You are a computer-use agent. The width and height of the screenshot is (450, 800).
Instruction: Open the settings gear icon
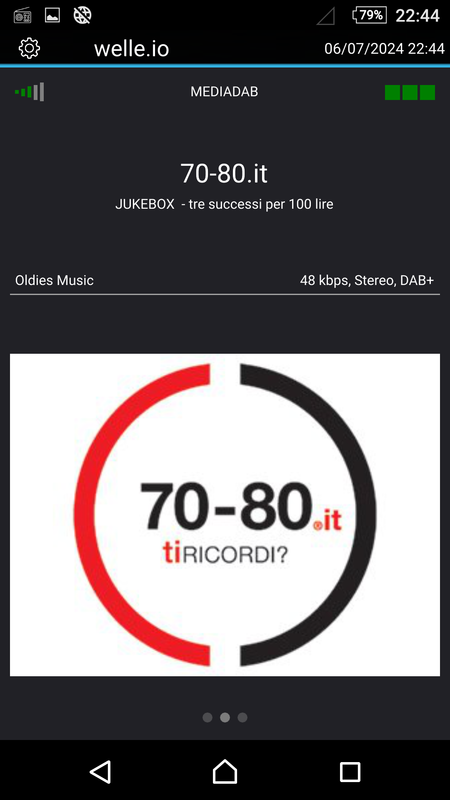pos(29,48)
